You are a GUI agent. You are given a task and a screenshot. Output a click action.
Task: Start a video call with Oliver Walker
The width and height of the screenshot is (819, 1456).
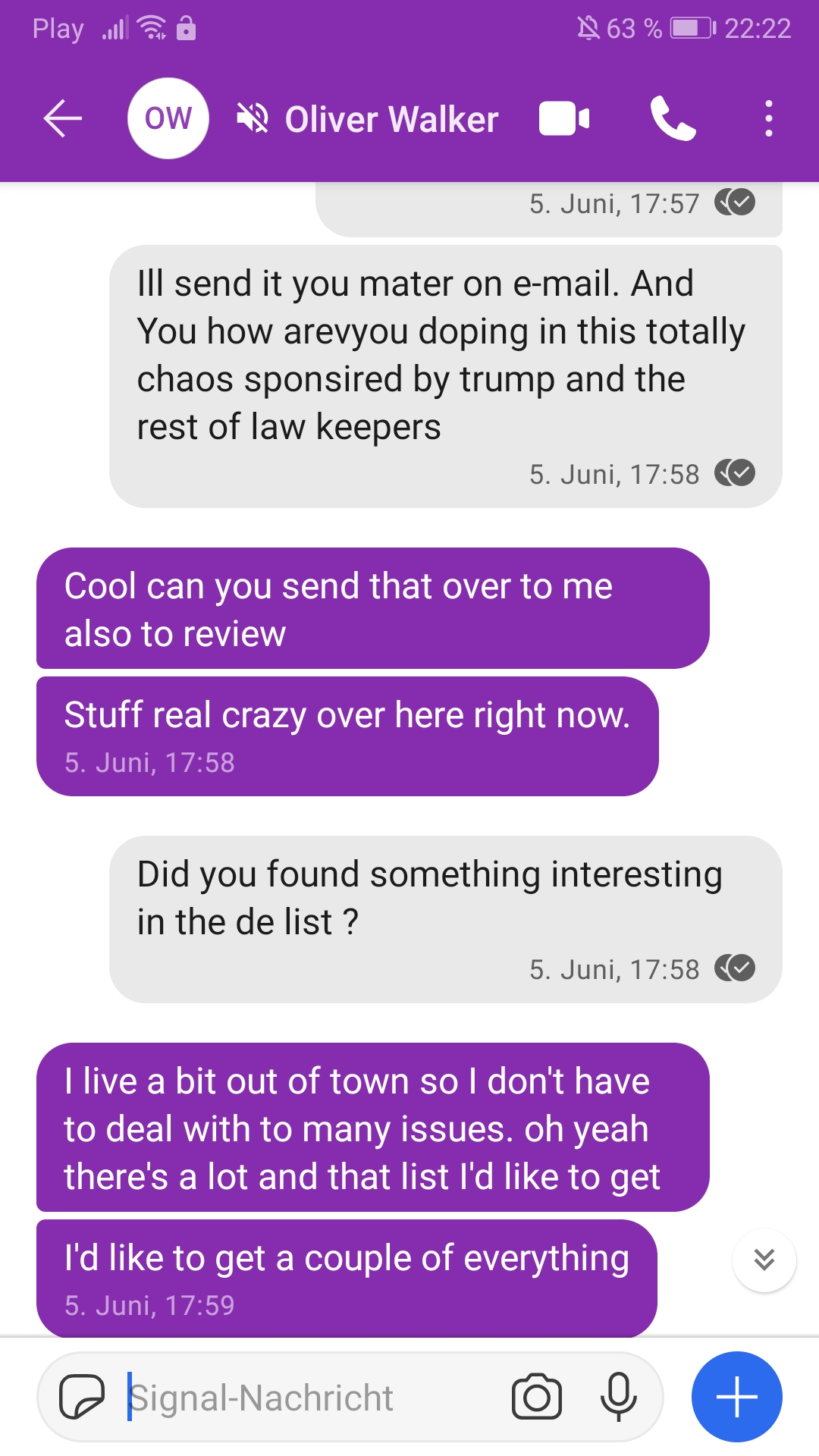[564, 119]
